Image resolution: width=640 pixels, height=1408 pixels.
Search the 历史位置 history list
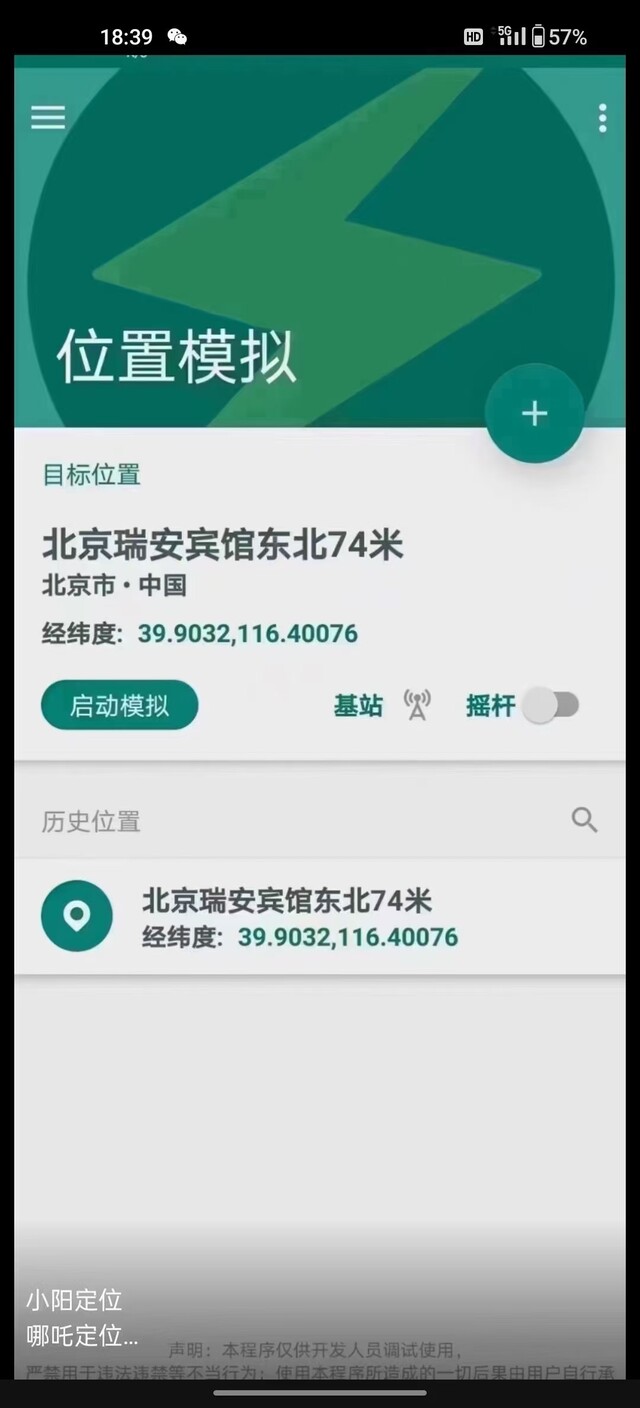click(x=584, y=821)
